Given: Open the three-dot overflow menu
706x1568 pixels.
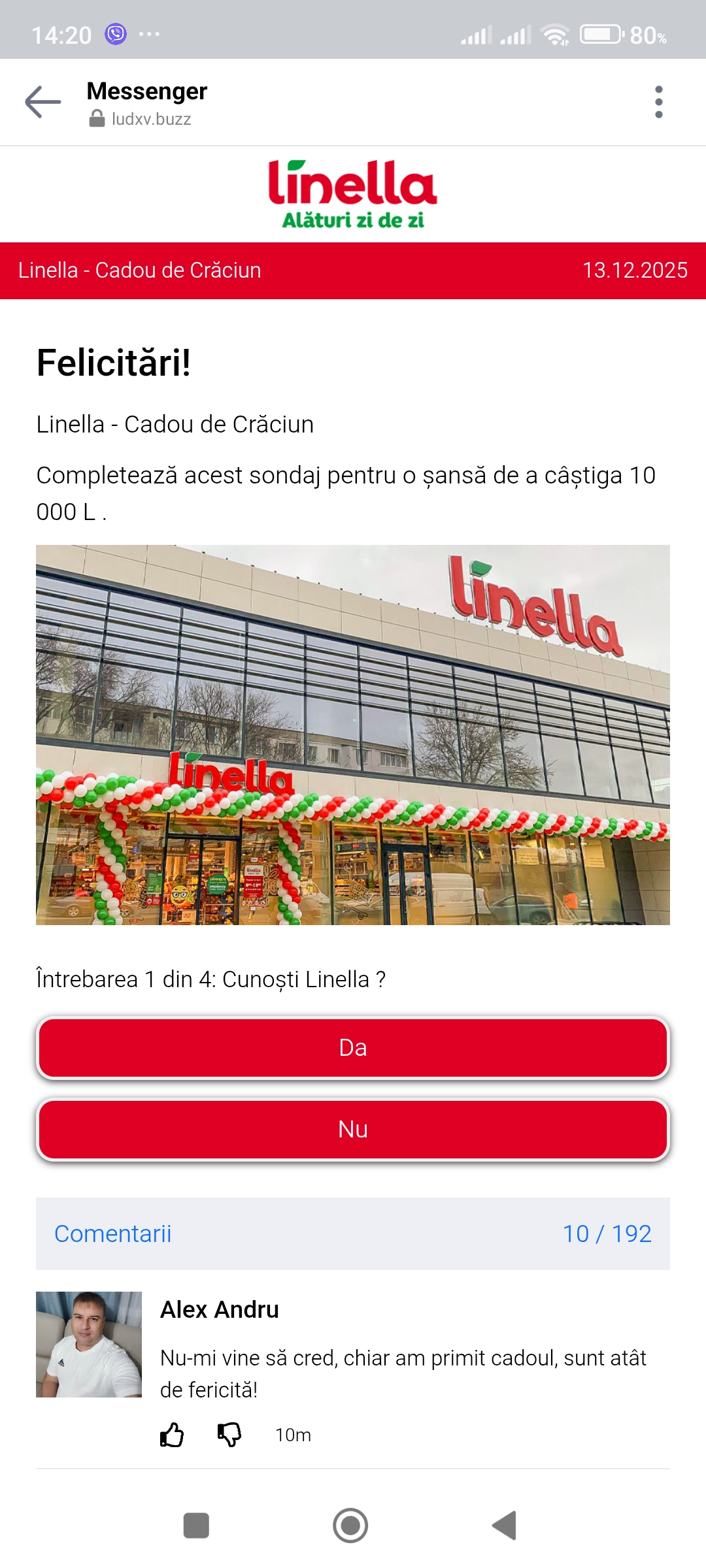Looking at the screenshot, I should 658,102.
